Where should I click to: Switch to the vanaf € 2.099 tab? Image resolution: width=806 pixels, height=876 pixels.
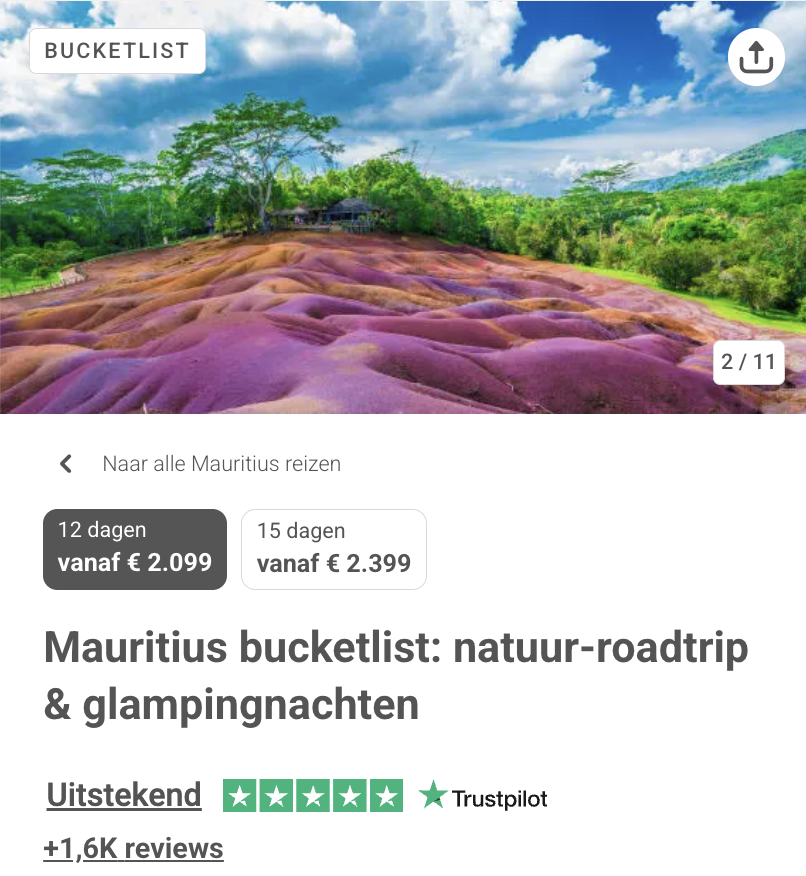[134, 562]
